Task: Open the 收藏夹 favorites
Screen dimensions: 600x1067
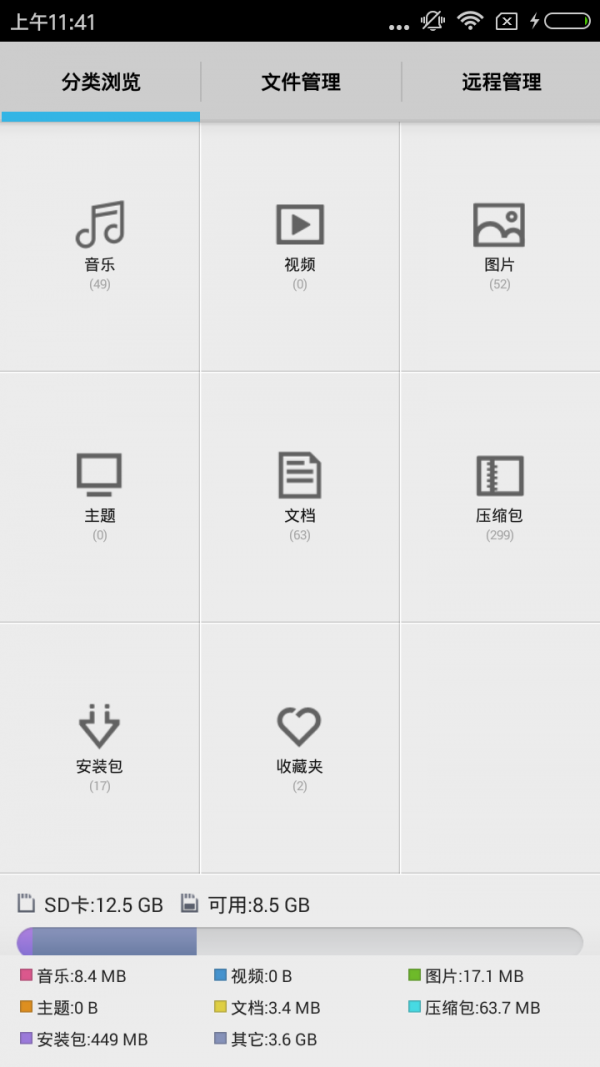Action: point(300,747)
